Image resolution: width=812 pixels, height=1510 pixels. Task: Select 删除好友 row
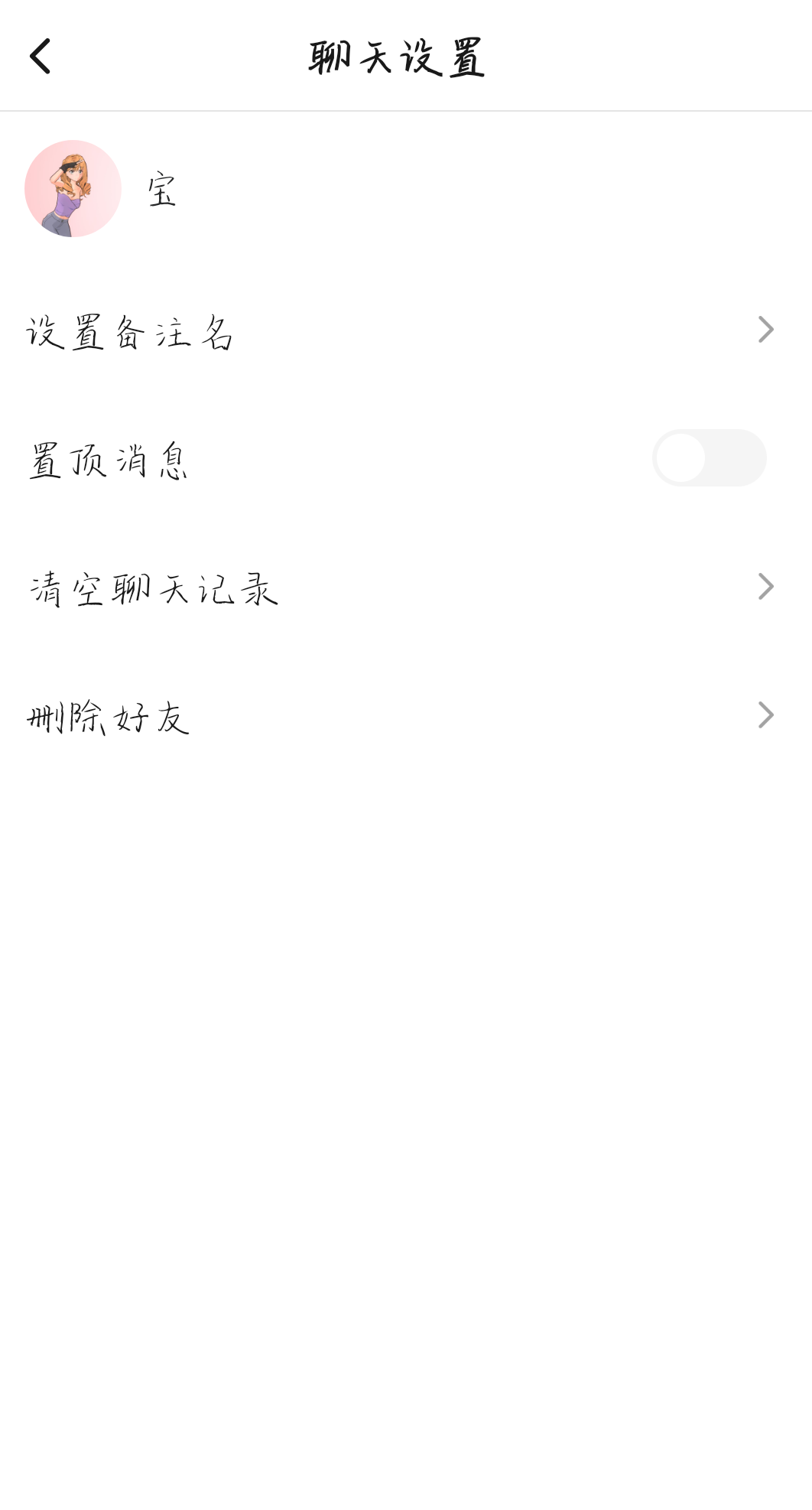click(406, 716)
